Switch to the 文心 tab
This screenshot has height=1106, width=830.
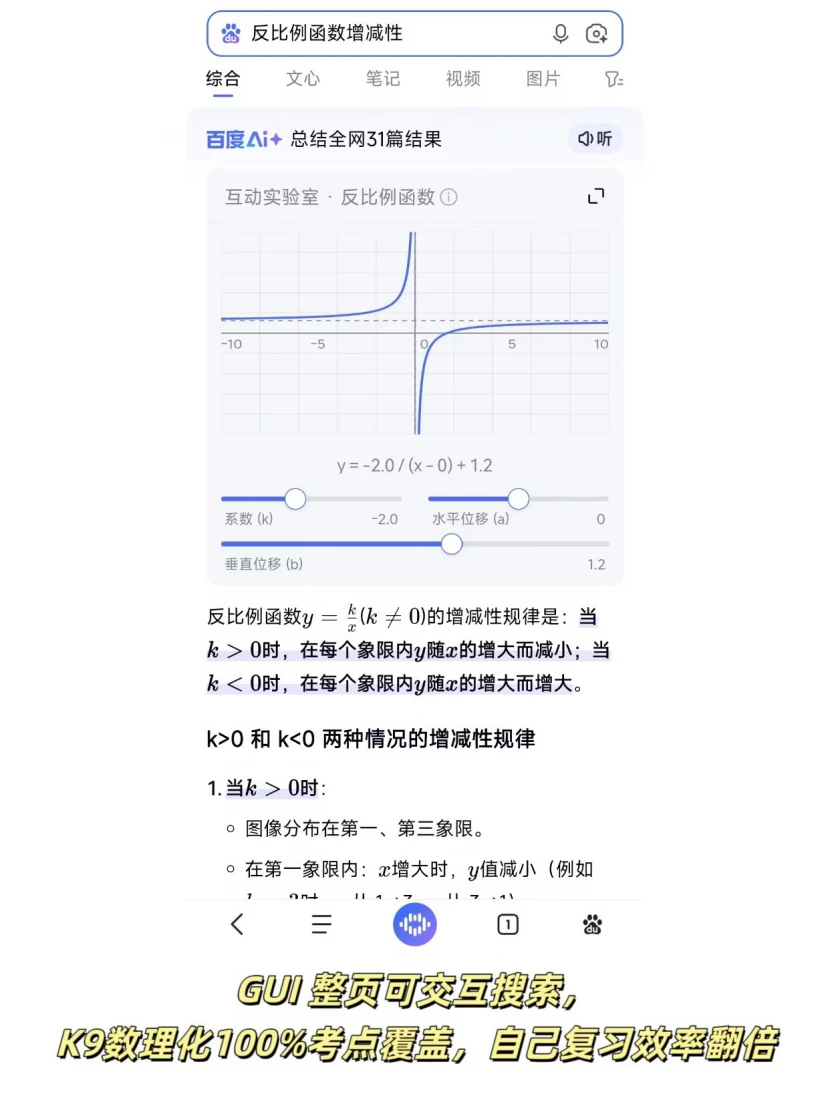pos(303,78)
